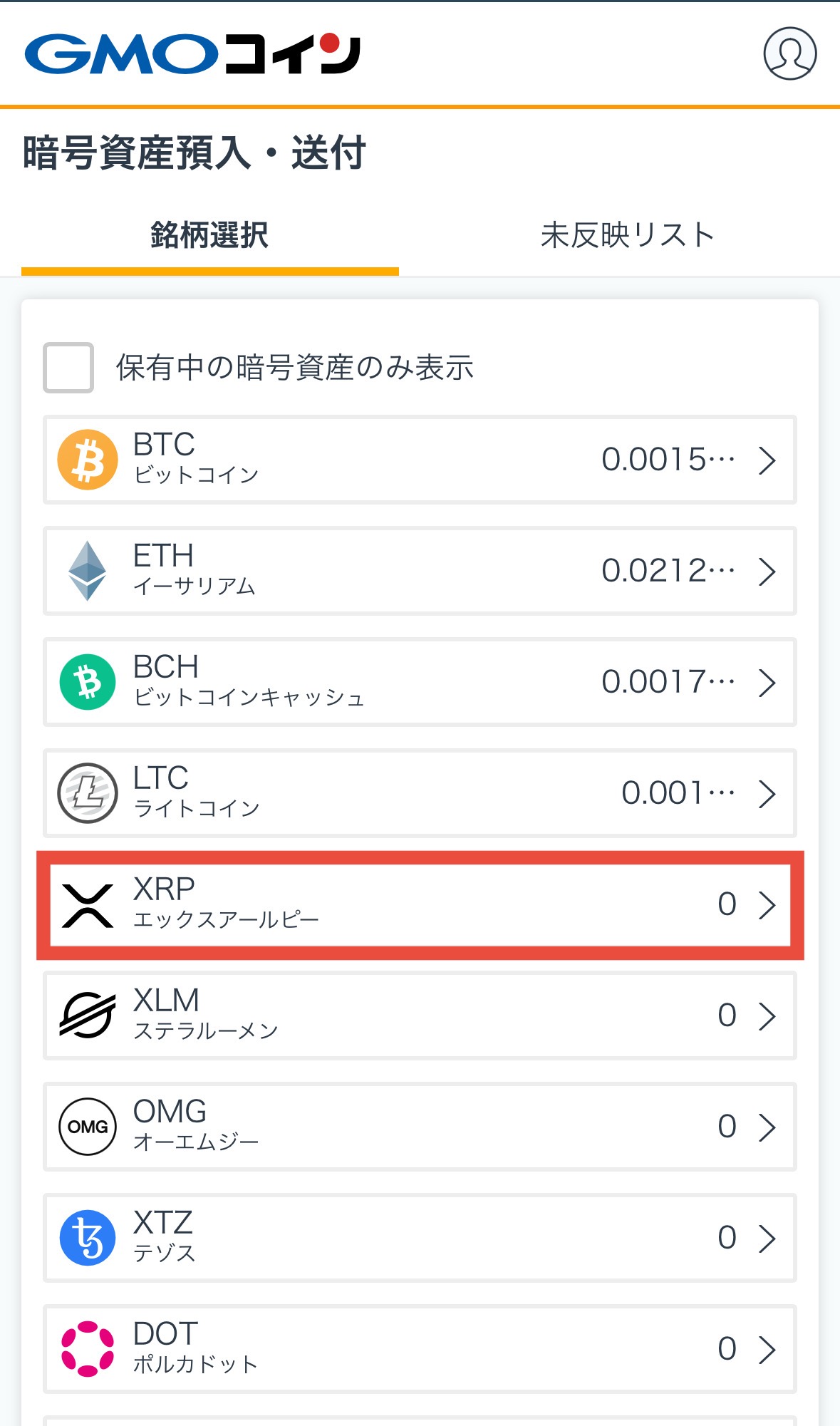Tap the GMOコイン logo
The height and width of the screenshot is (1426, 840).
pyautogui.click(x=192, y=54)
